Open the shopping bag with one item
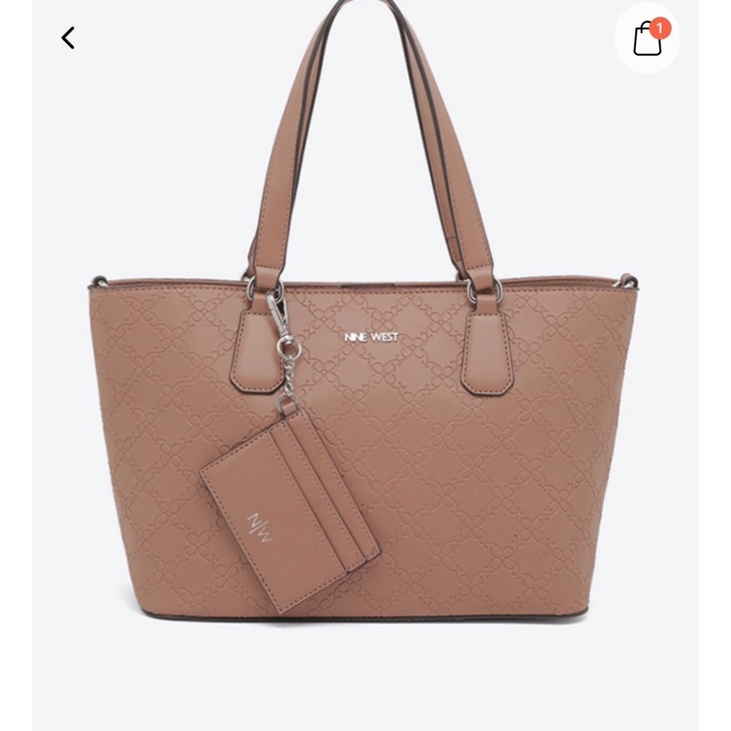Screen dimensions: 731x731 pos(647,38)
